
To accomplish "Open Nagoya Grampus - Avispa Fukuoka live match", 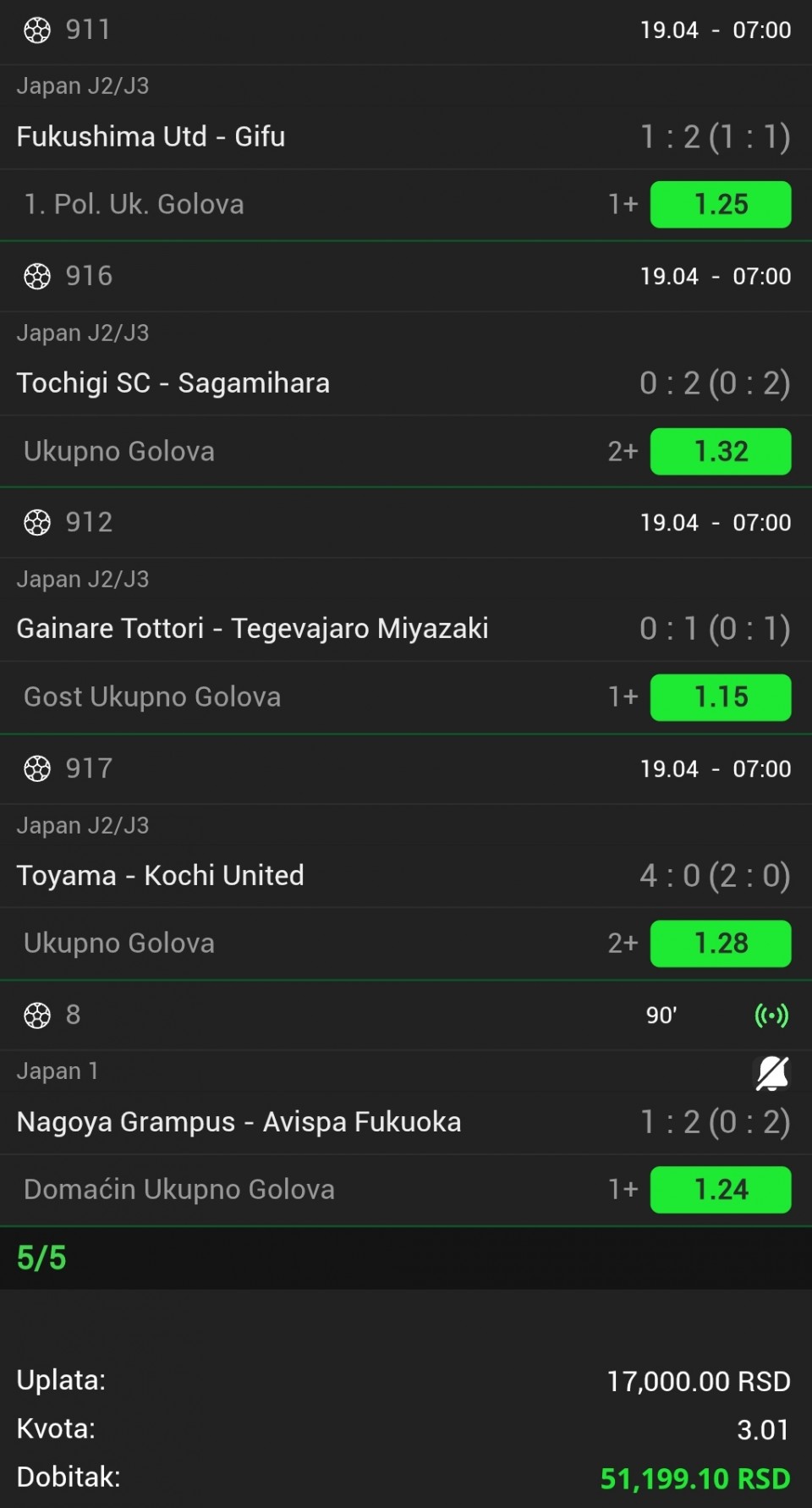I will pyautogui.click(x=239, y=1121).
